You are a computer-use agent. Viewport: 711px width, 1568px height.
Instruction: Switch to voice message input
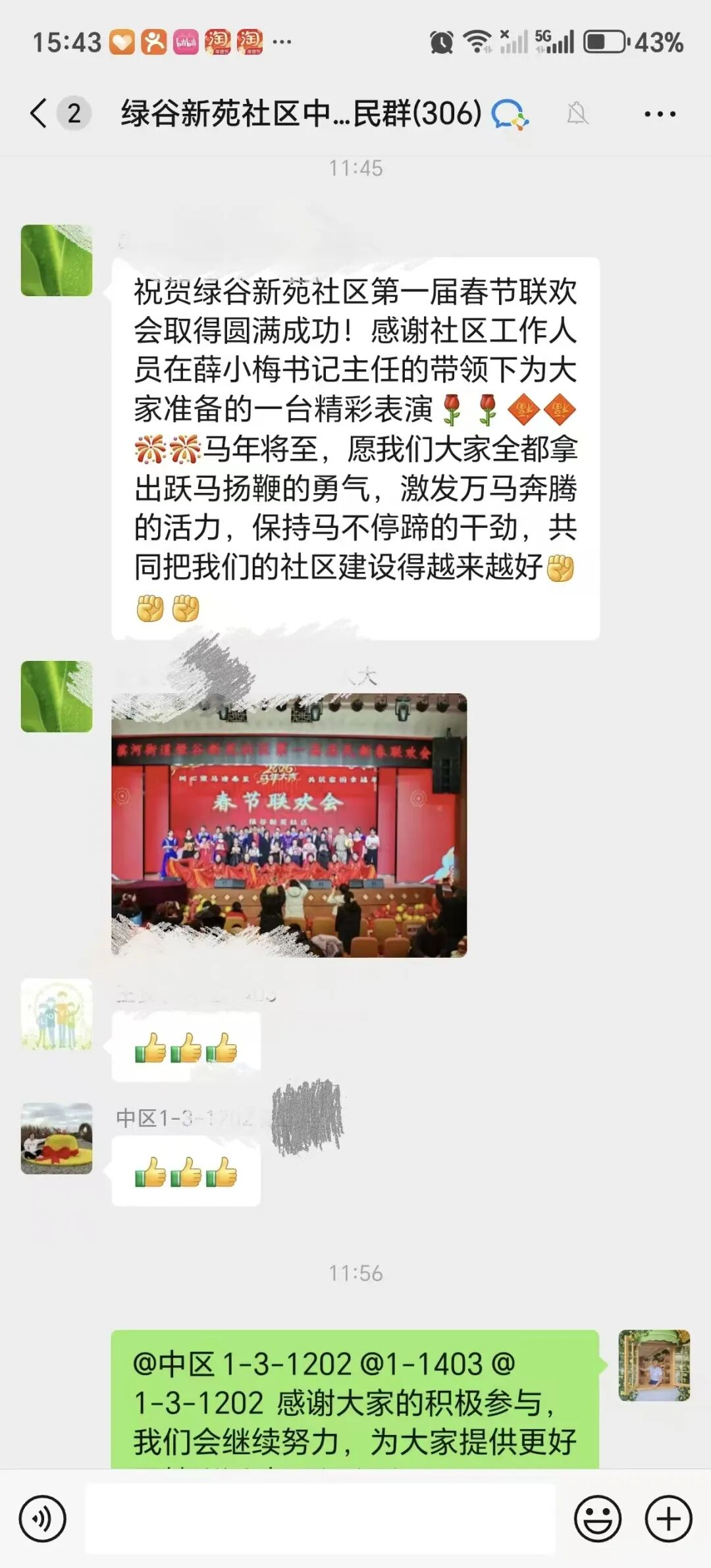(x=43, y=1519)
